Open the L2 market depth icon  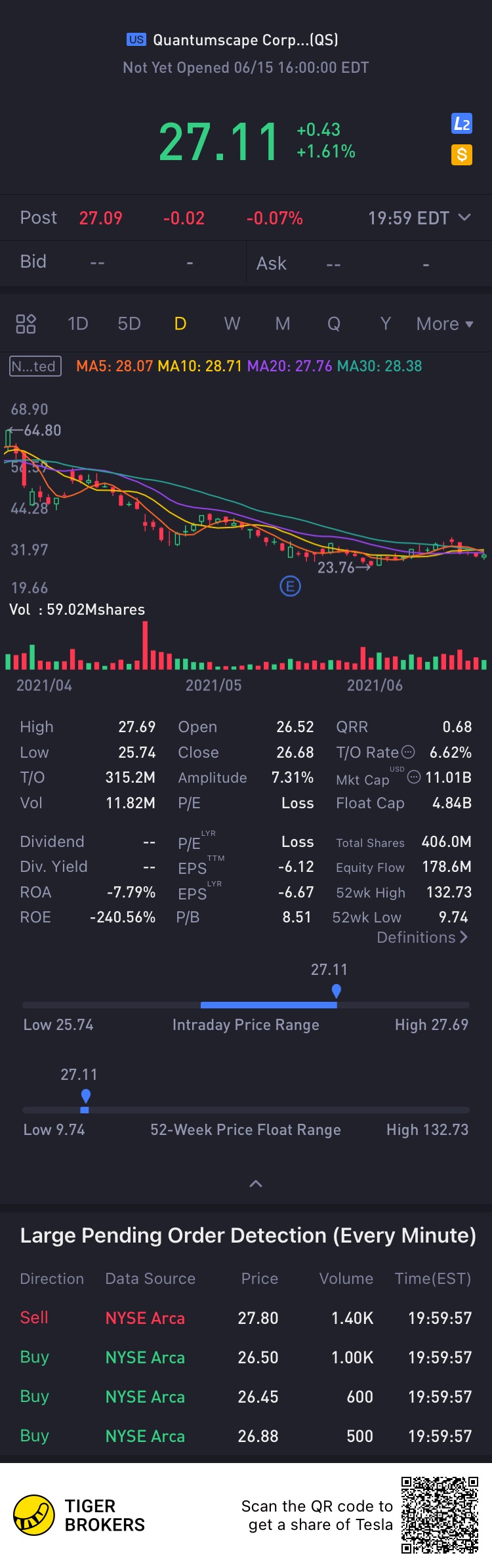[x=462, y=124]
